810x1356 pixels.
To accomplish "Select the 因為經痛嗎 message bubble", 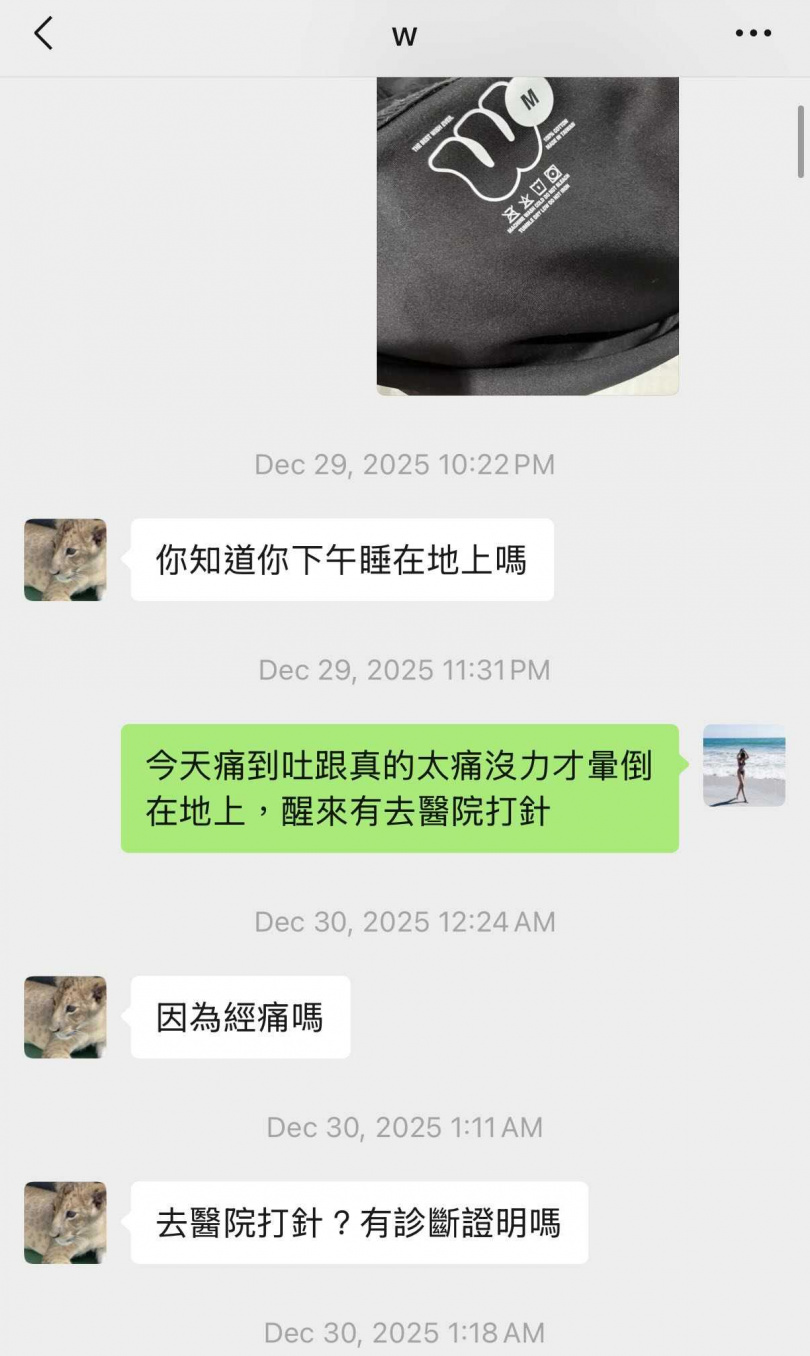I will 240,1016.
